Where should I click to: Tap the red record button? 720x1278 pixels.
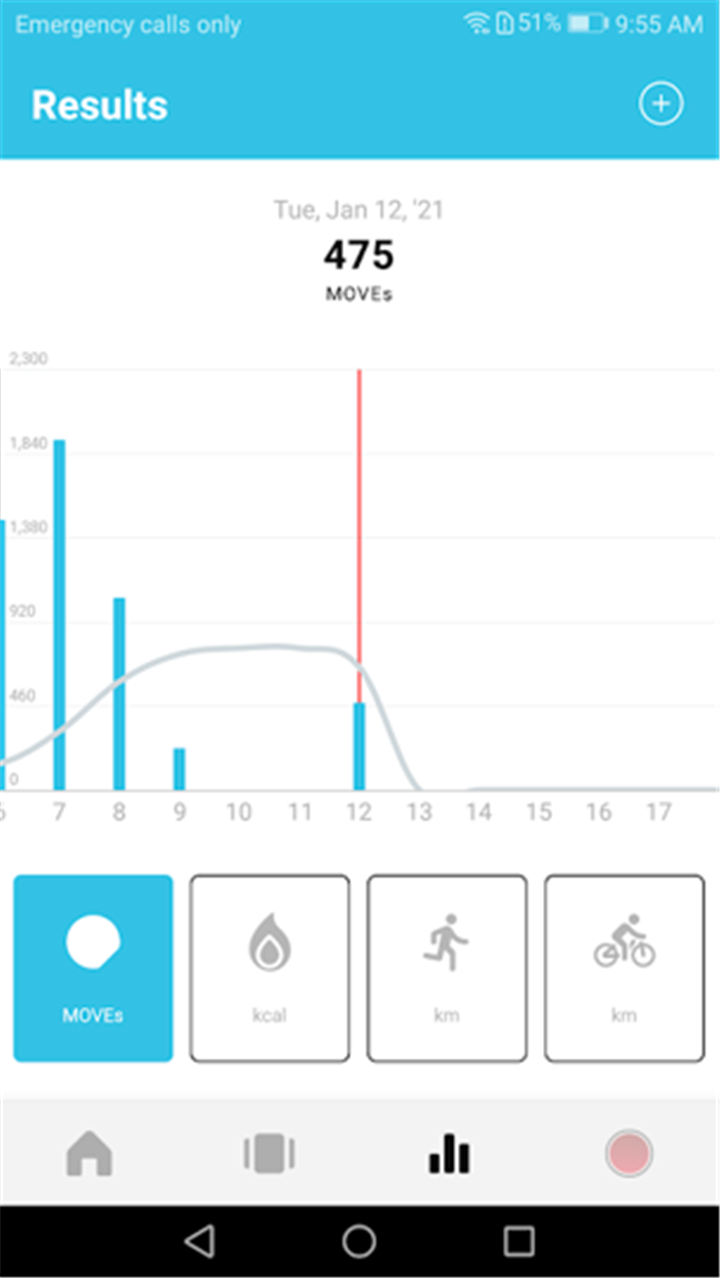[630, 1154]
